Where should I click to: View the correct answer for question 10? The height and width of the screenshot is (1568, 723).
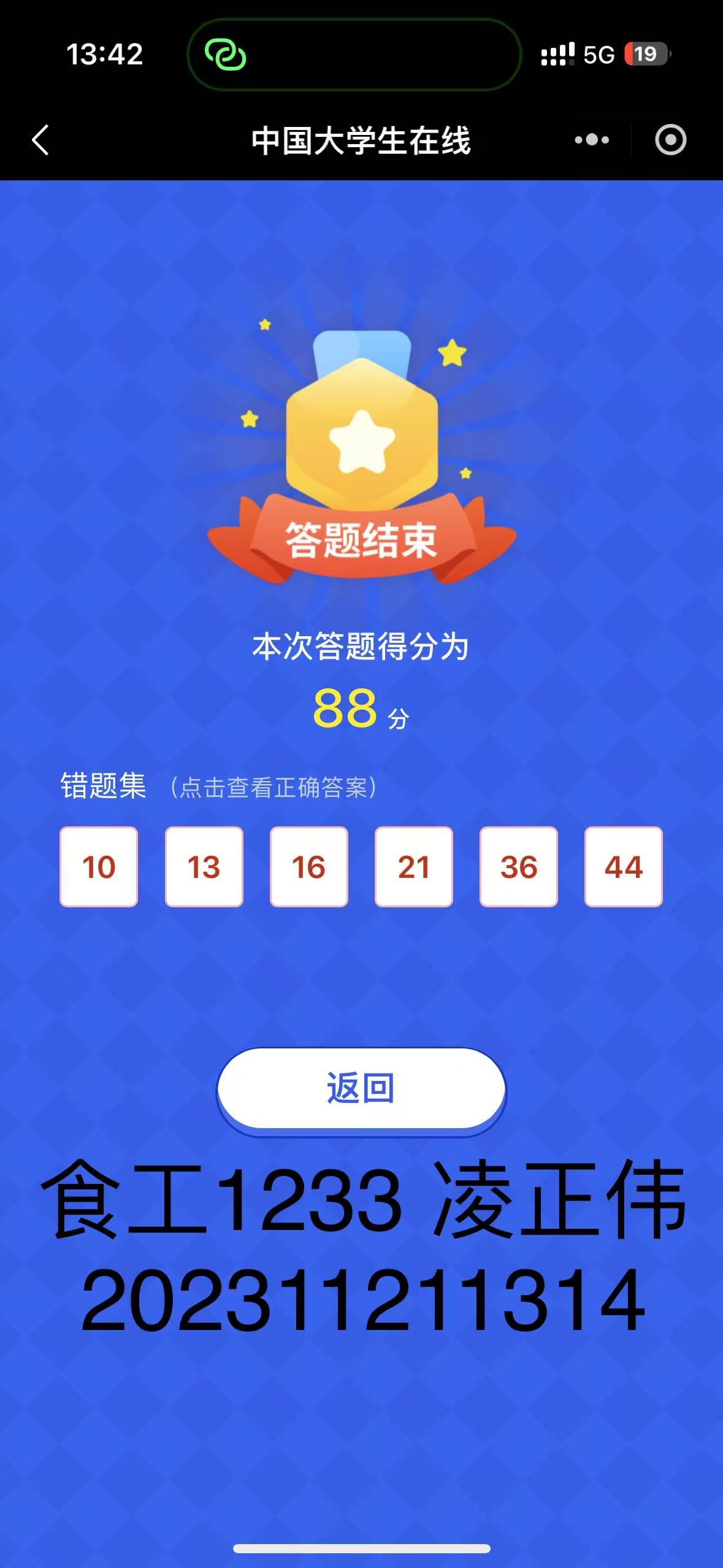(x=99, y=866)
